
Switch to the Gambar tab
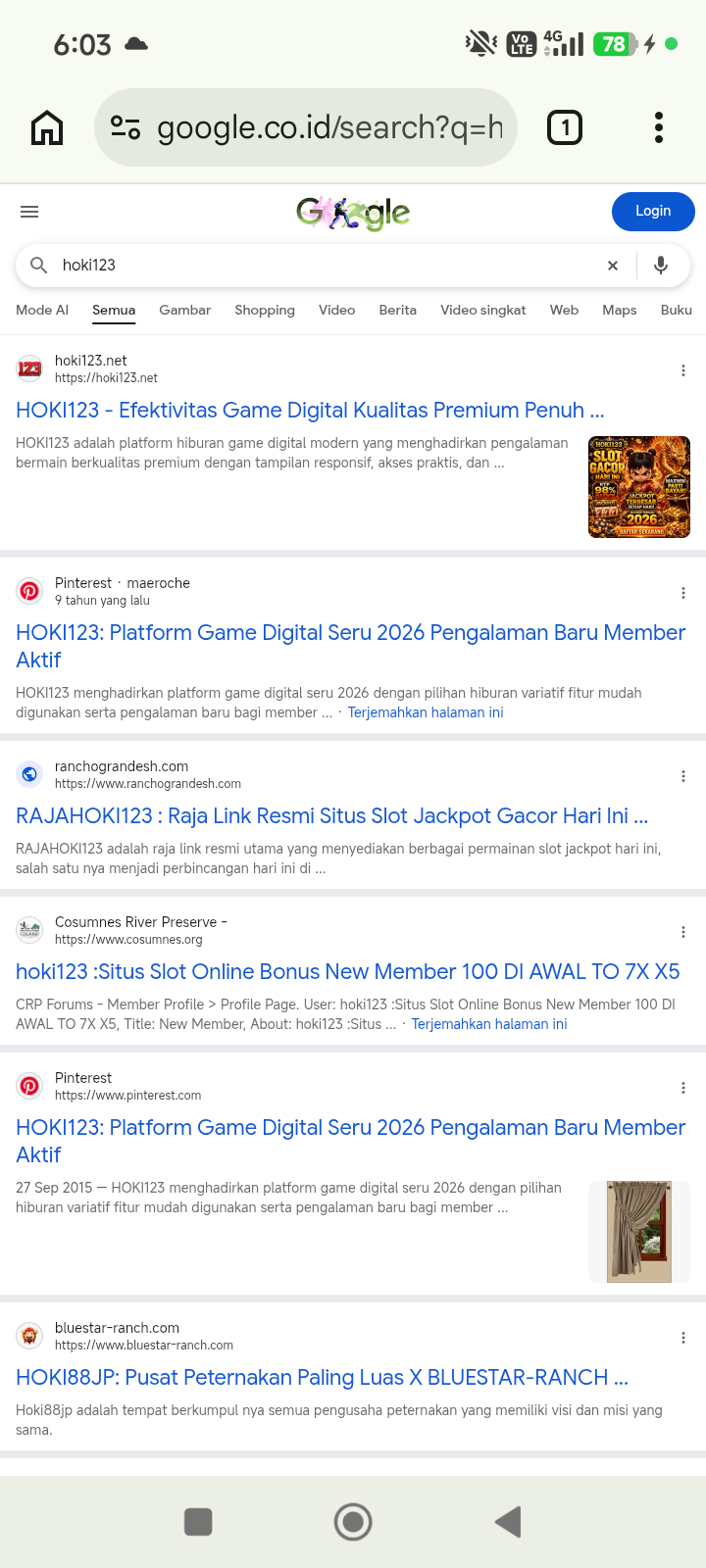pyautogui.click(x=185, y=310)
